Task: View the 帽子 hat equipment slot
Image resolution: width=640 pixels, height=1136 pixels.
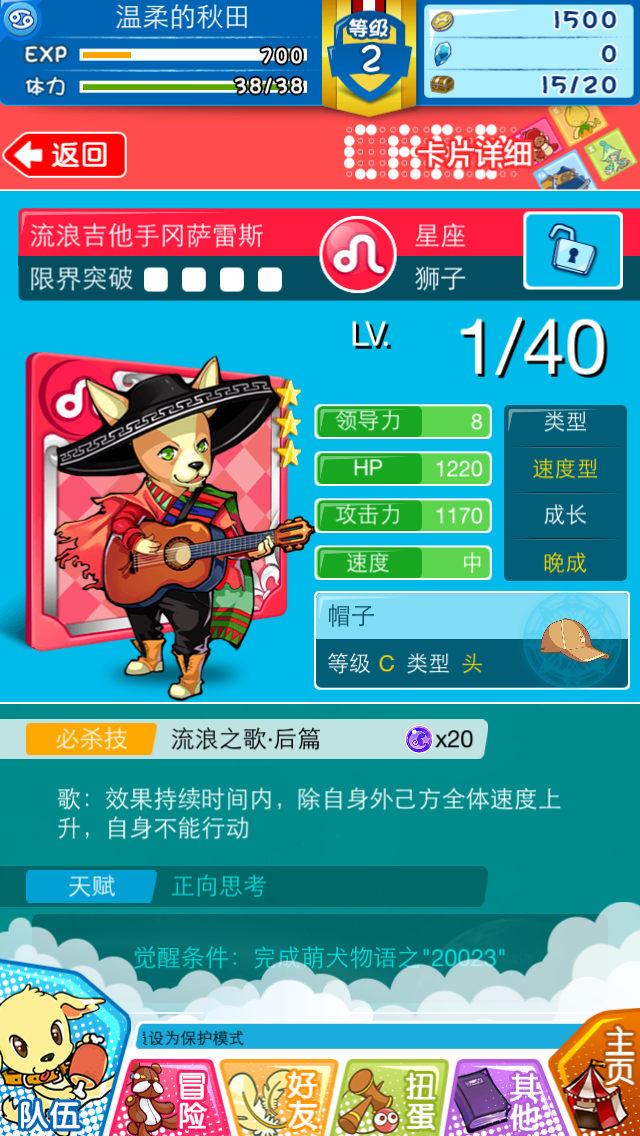Action: [x=472, y=640]
